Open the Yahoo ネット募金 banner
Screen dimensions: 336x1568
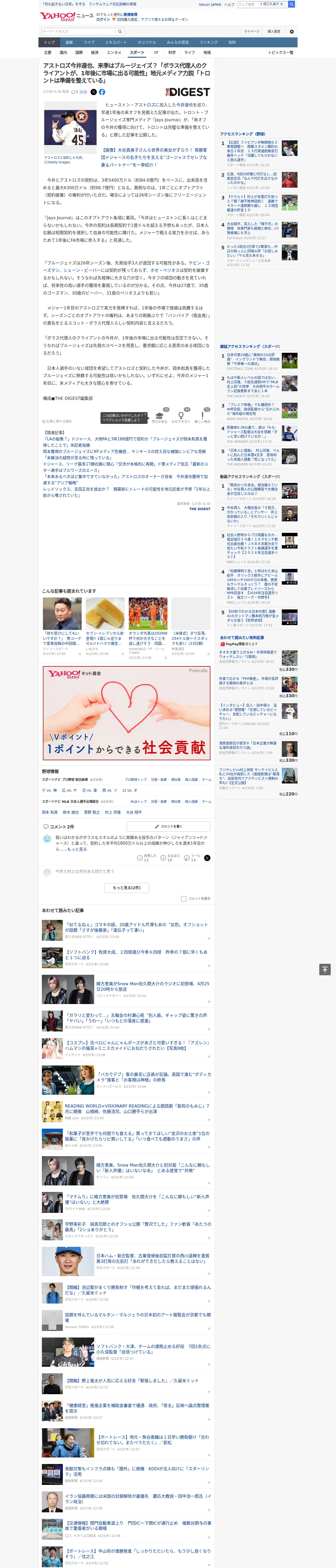click(x=126, y=712)
